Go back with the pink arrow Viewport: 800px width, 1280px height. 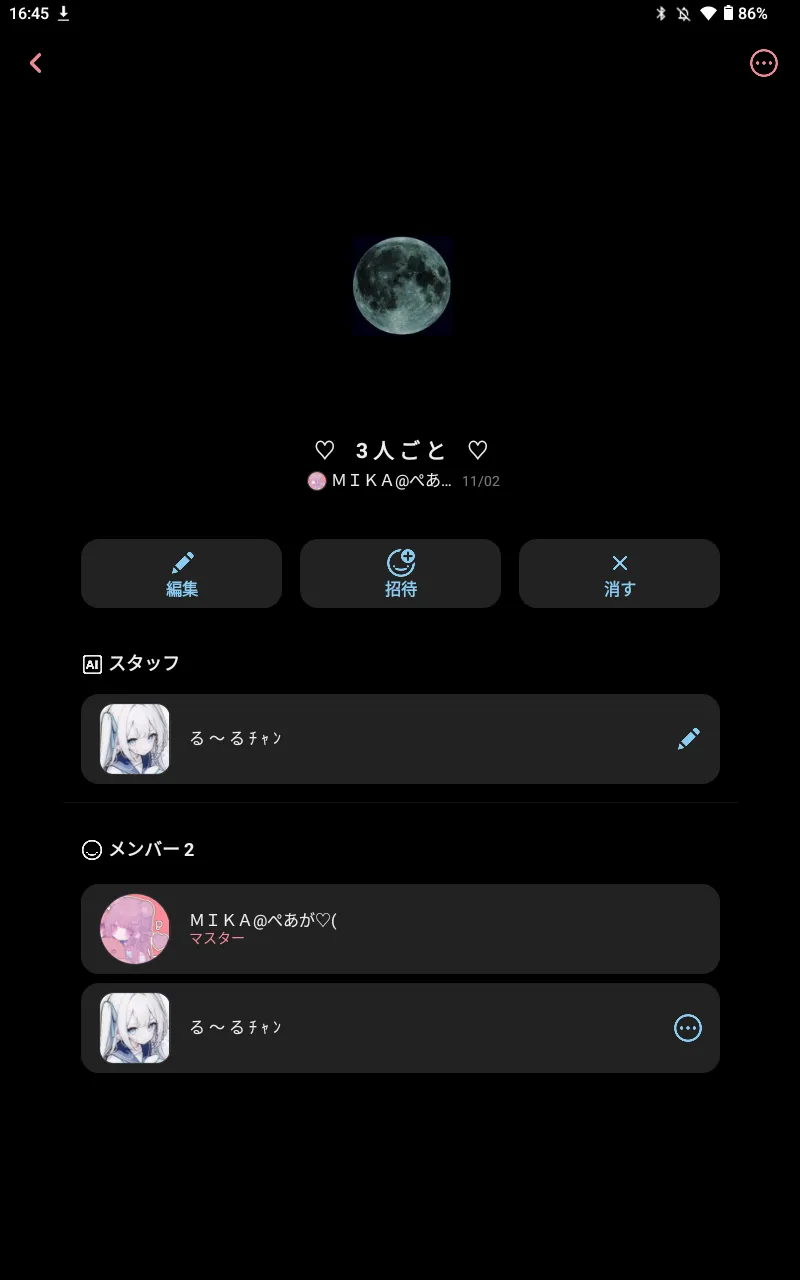pos(36,63)
